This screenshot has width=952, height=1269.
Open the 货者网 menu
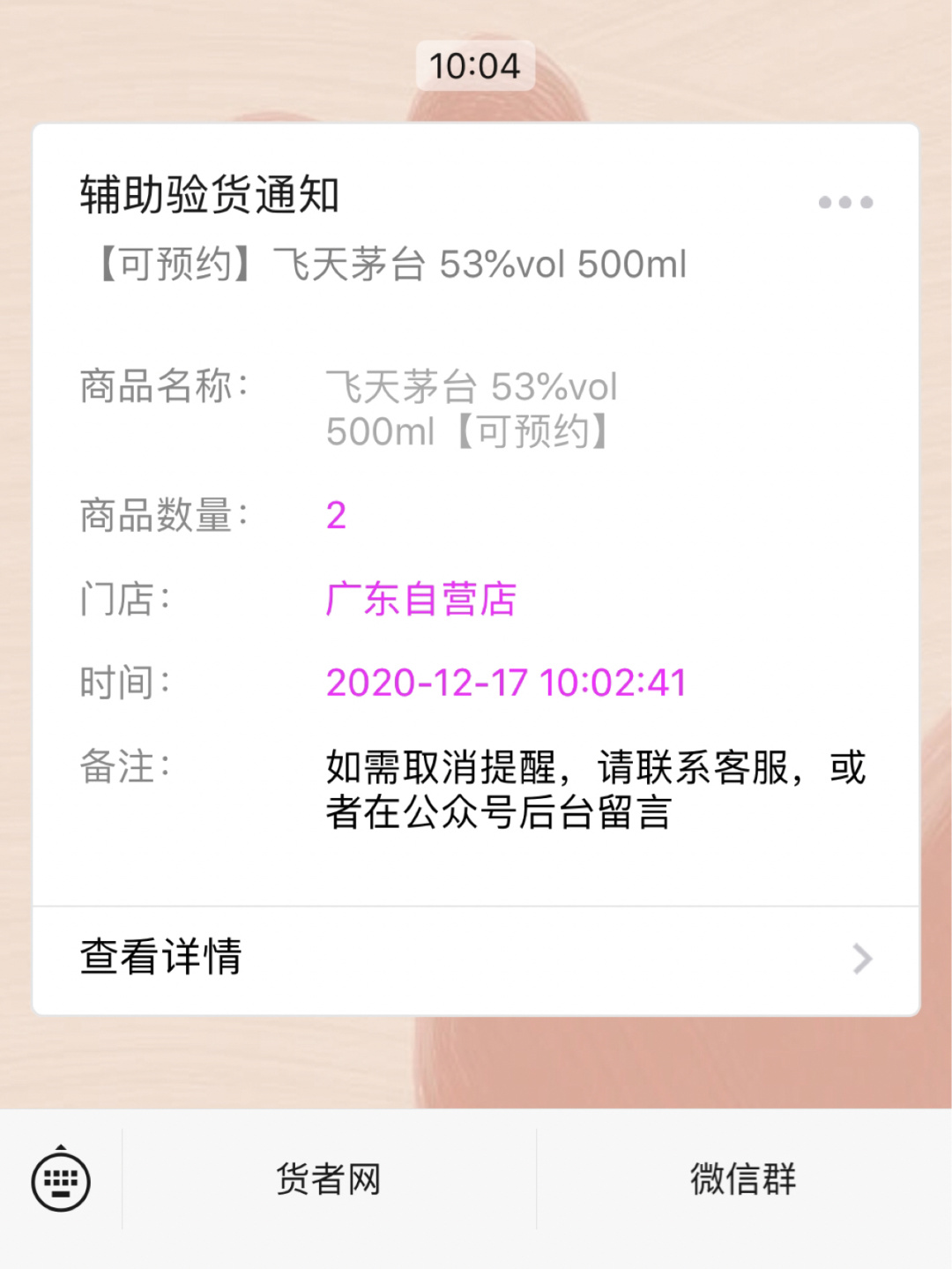click(x=329, y=1179)
